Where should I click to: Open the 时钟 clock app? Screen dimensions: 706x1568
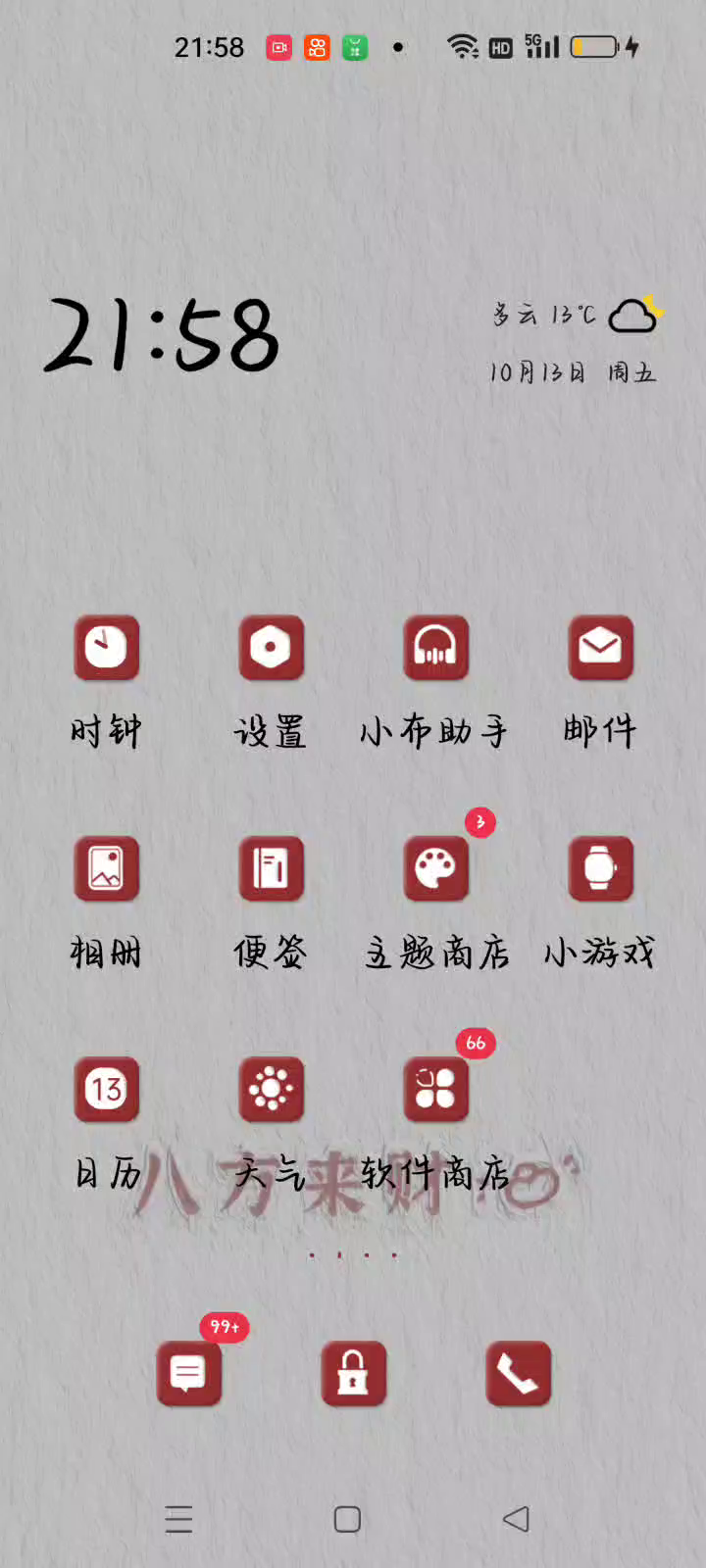click(107, 648)
